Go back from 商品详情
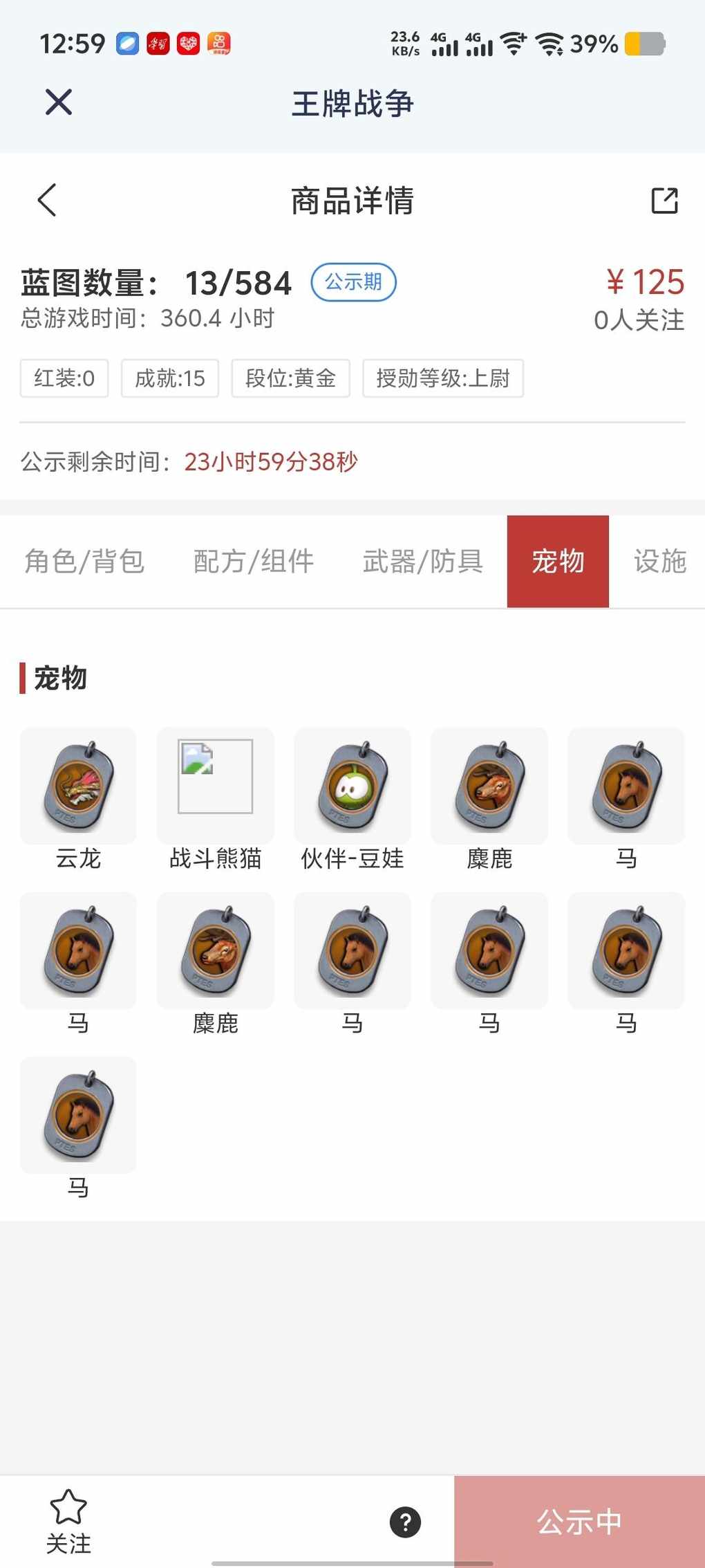 (x=47, y=201)
